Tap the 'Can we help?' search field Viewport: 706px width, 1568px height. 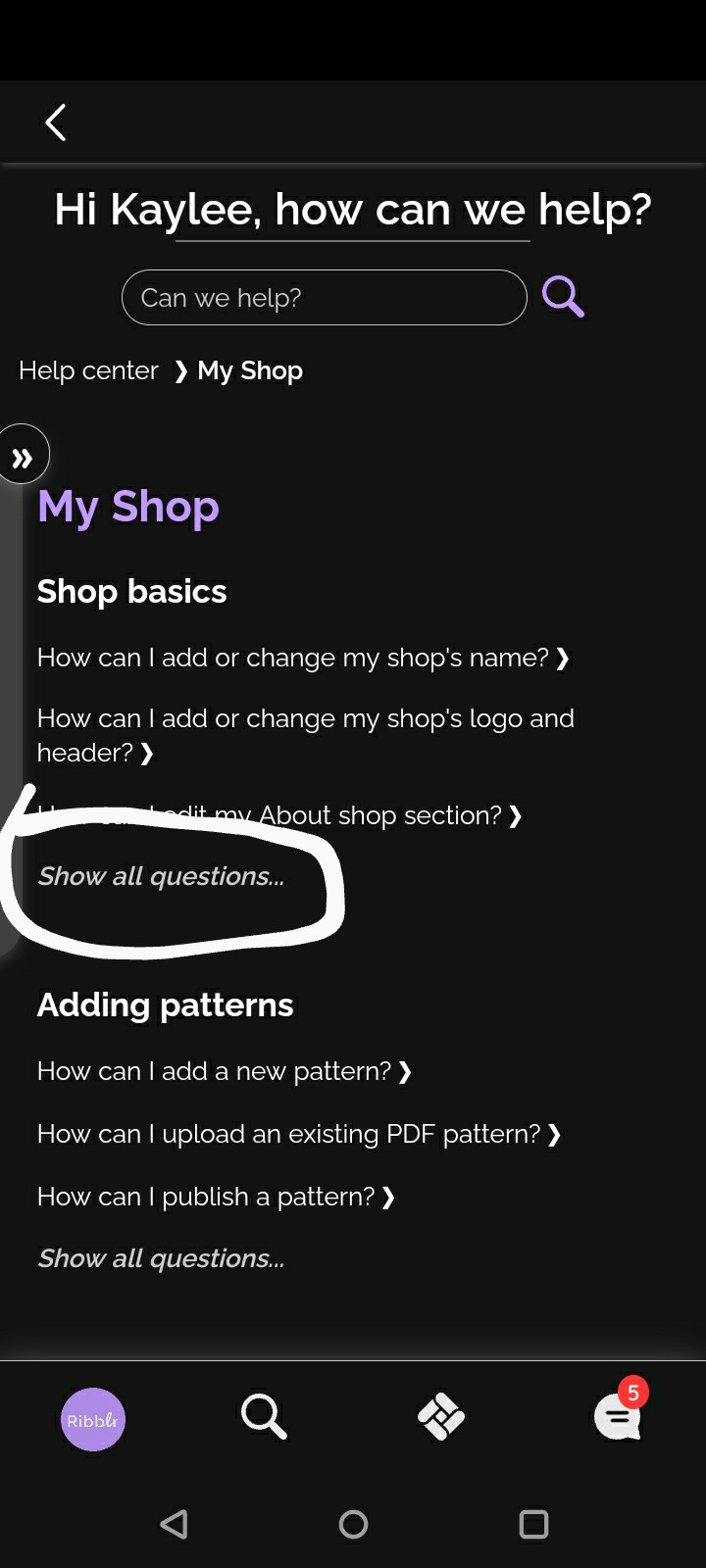tap(324, 297)
